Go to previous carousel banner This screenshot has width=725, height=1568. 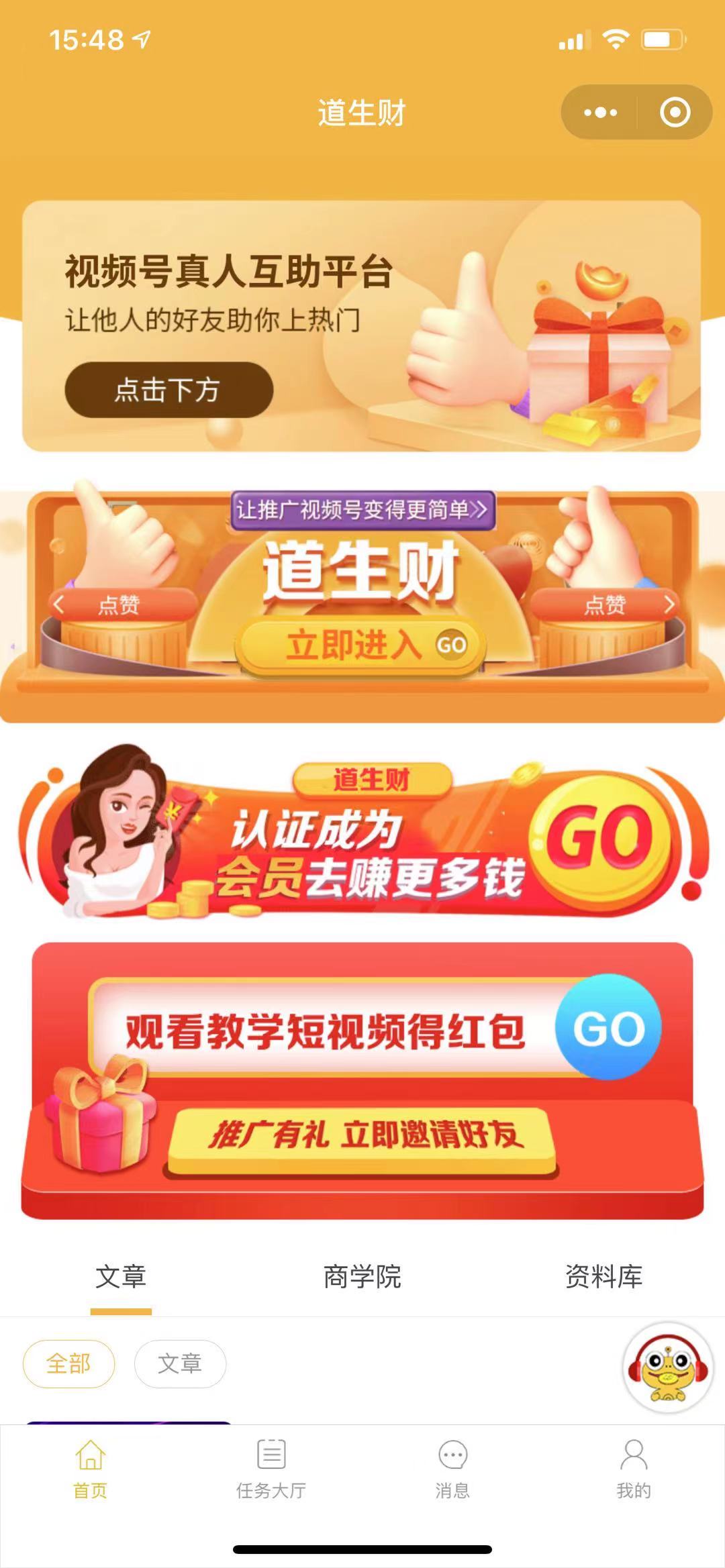[58, 605]
